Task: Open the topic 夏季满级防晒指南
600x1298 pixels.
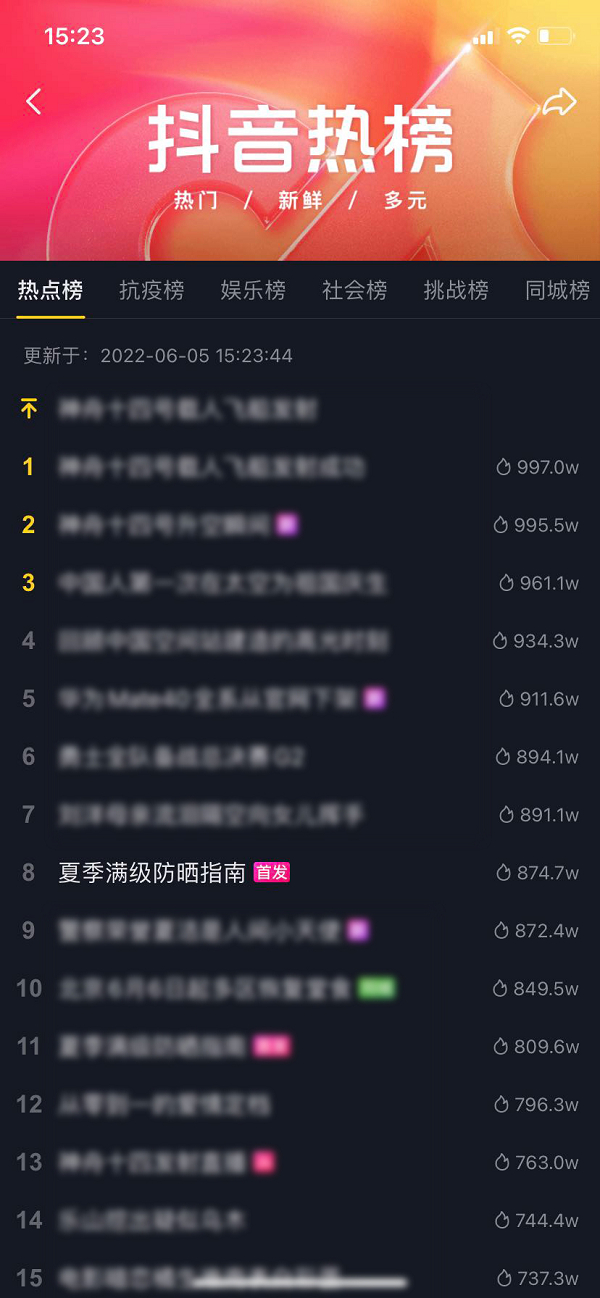Action: [x=152, y=873]
